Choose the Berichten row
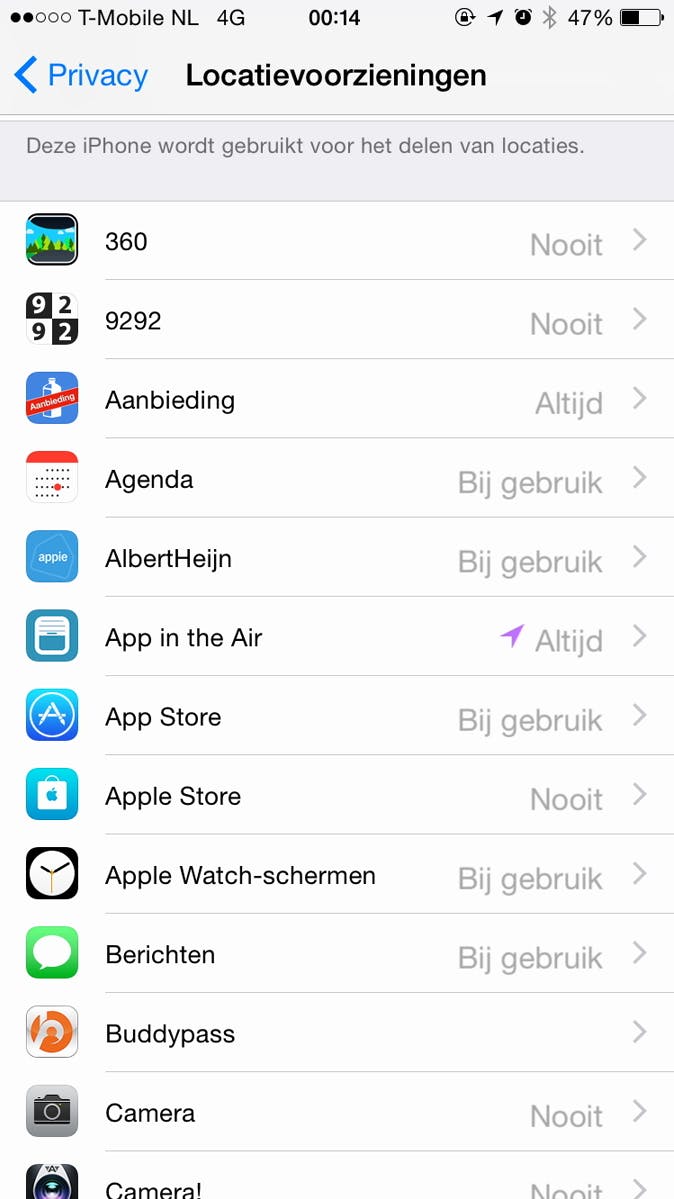Image resolution: width=674 pixels, height=1199 pixels. click(x=337, y=954)
